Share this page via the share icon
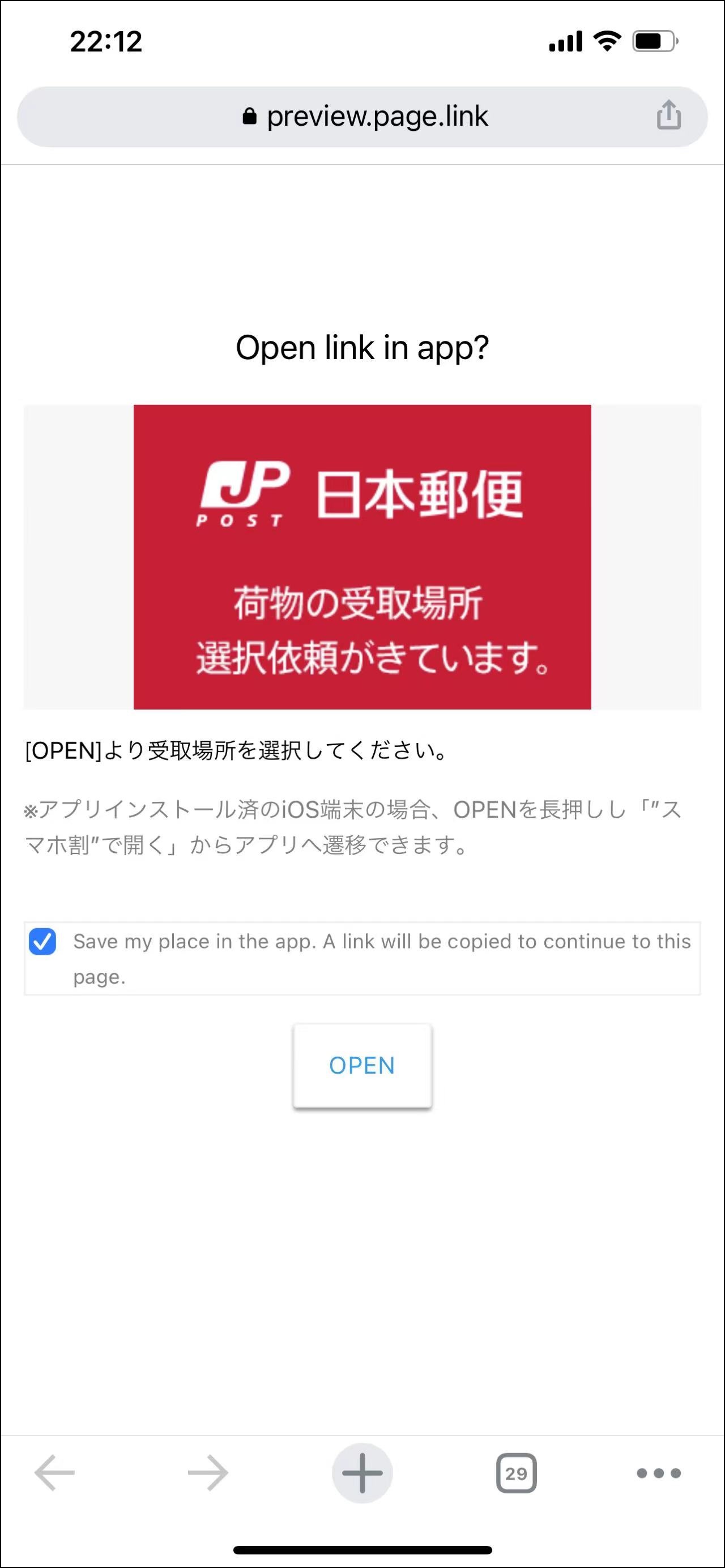 tap(668, 115)
